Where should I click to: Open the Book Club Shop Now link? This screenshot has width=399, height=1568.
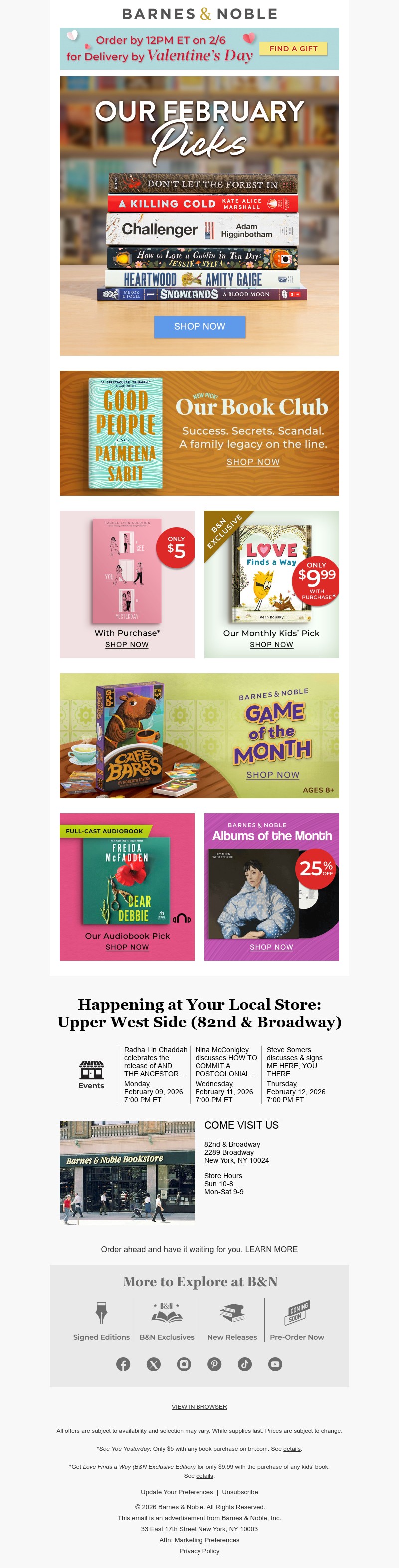(x=253, y=462)
